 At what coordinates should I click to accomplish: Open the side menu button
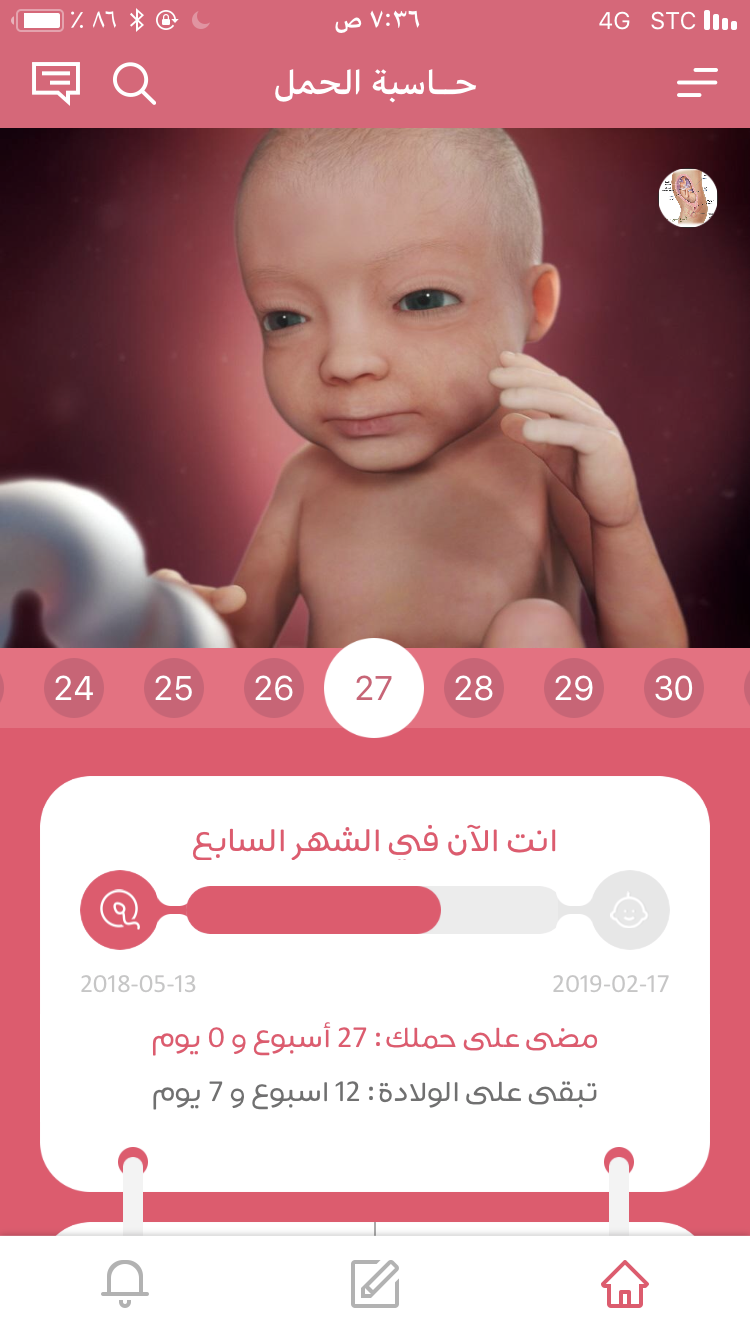click(697, 83)
